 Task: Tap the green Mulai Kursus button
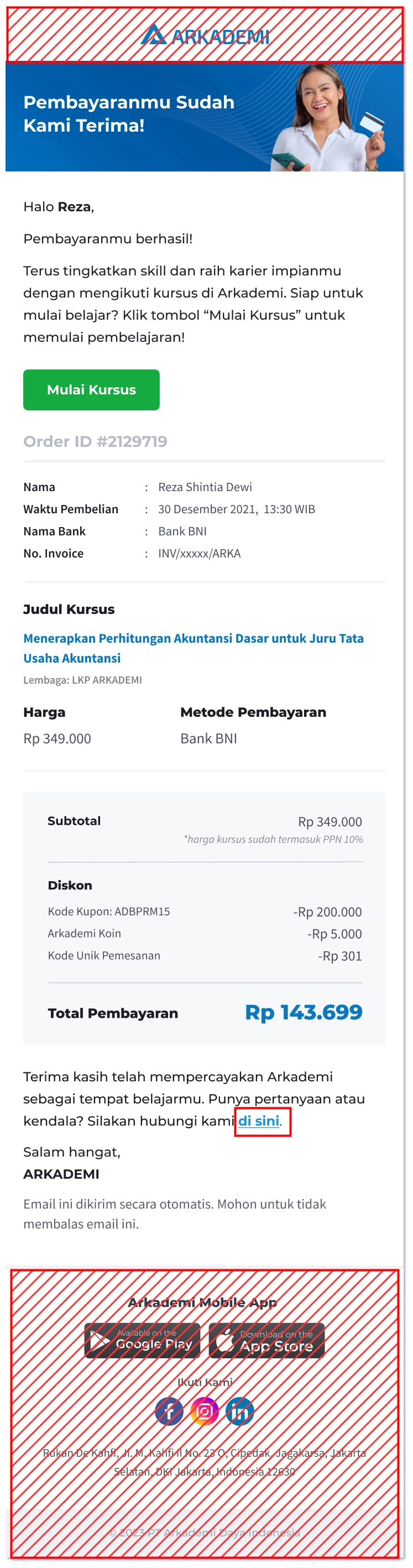tap(91, 389)
